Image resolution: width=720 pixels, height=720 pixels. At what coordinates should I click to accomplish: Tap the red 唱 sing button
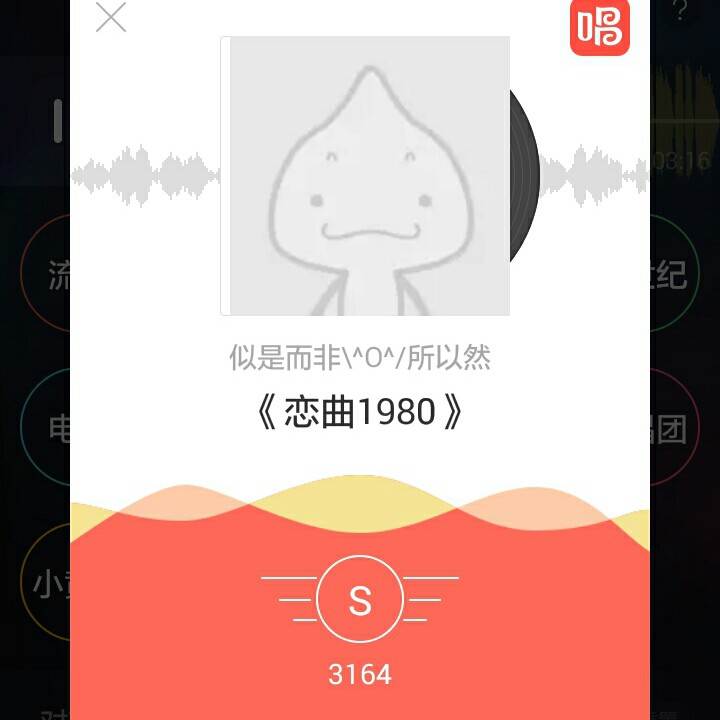click(600, 26)
